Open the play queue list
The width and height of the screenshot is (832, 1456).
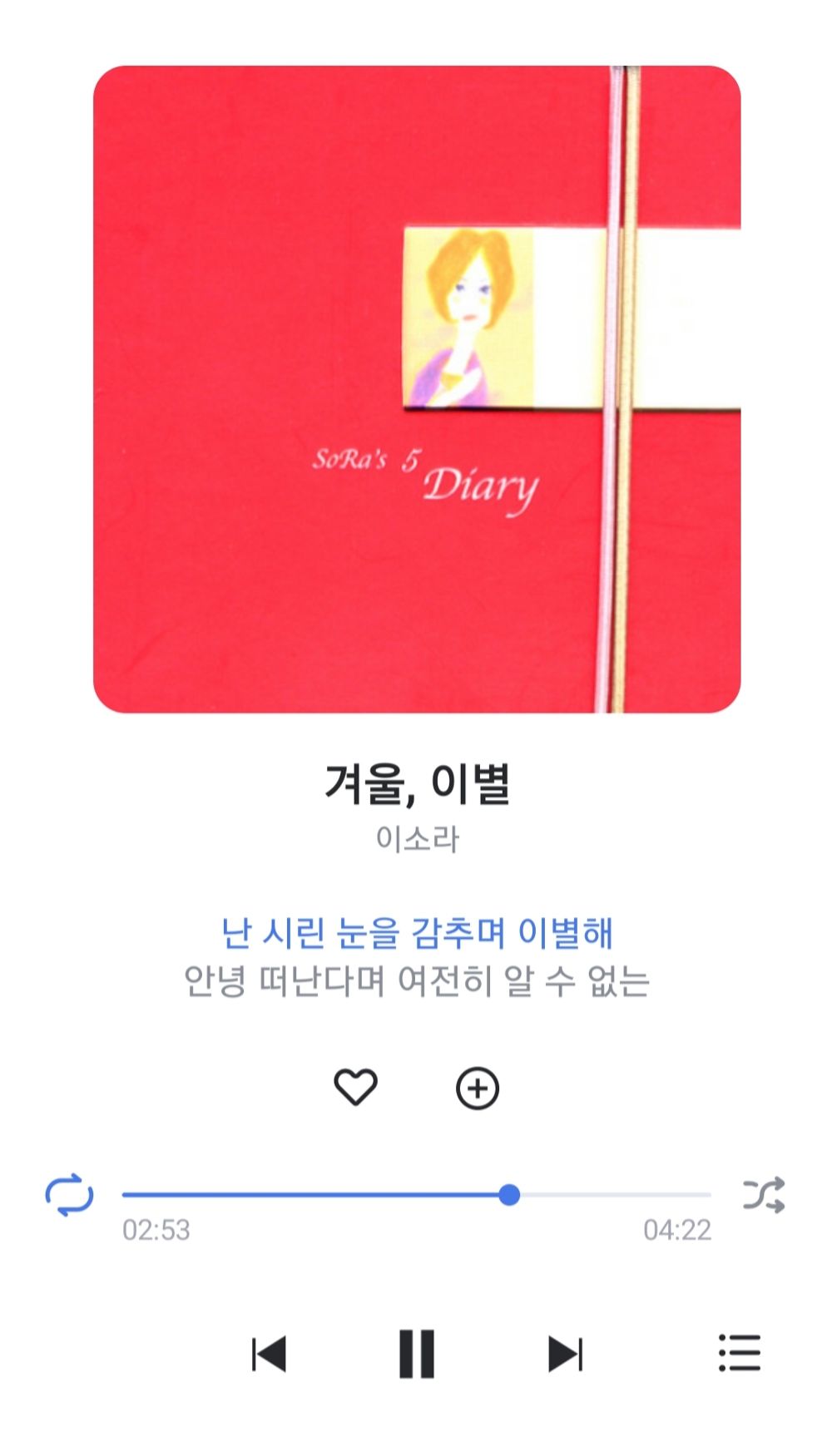click(x=739, y=1353)
